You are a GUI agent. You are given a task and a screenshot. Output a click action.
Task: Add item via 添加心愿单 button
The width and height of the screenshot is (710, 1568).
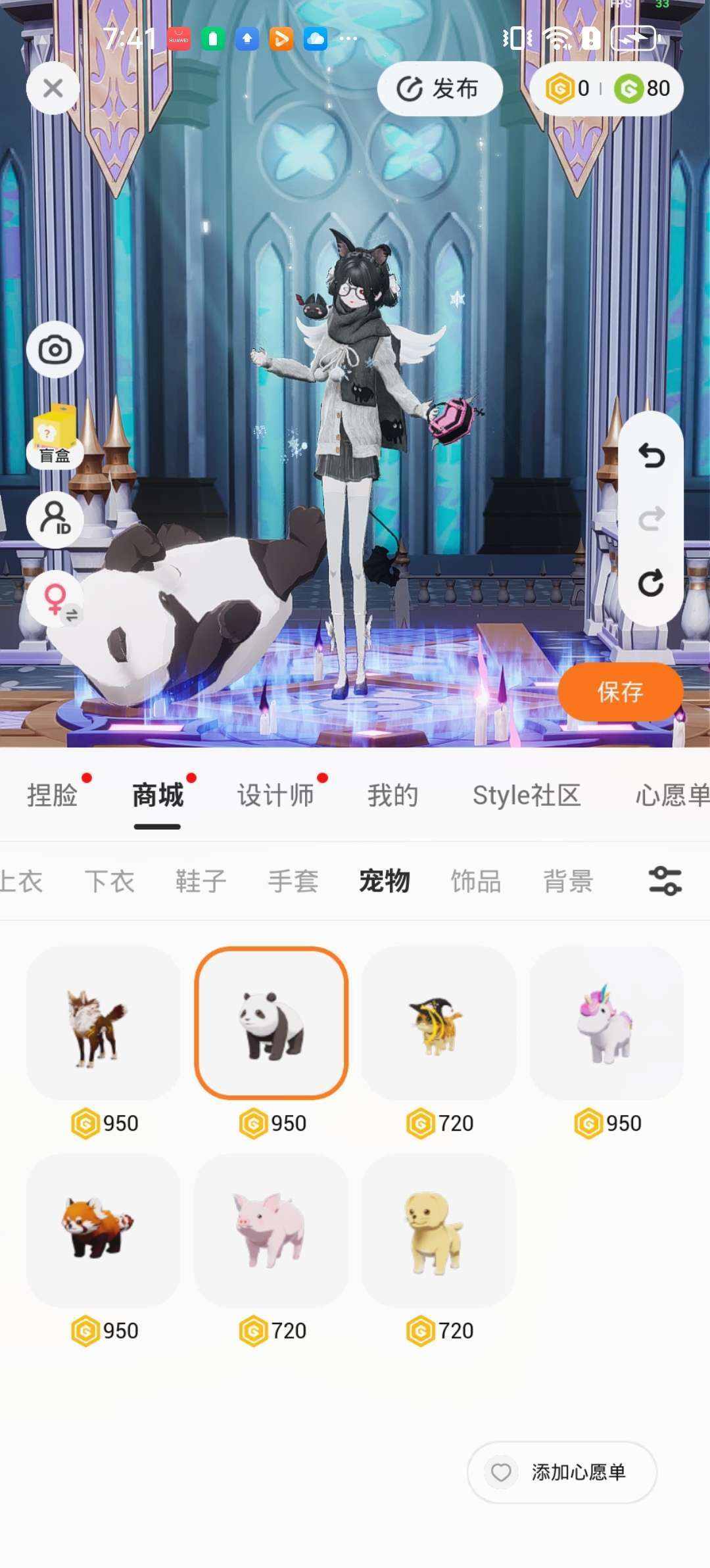[x=562, y=1472]
